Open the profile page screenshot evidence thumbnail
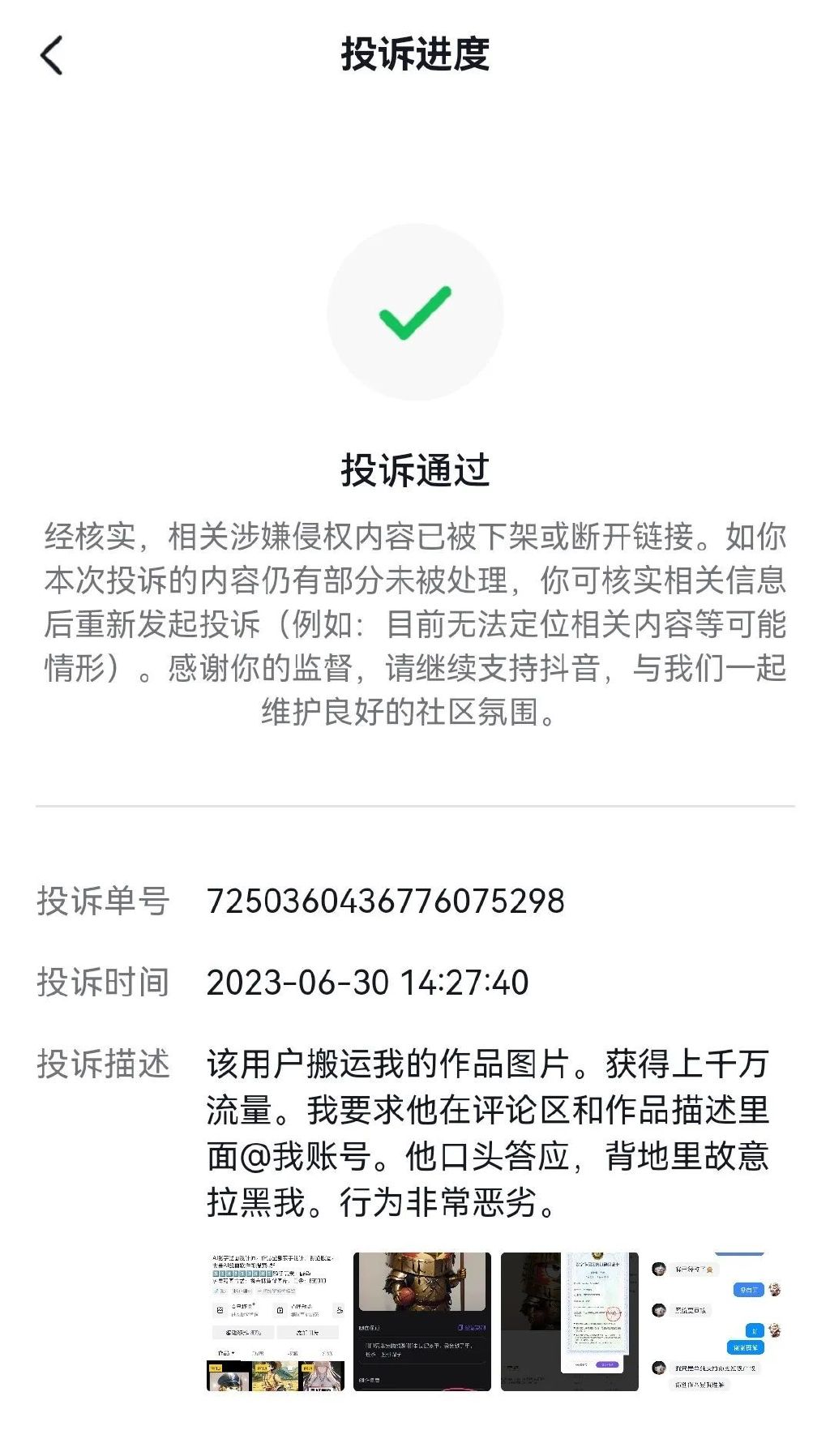 tap(276, 1321)
